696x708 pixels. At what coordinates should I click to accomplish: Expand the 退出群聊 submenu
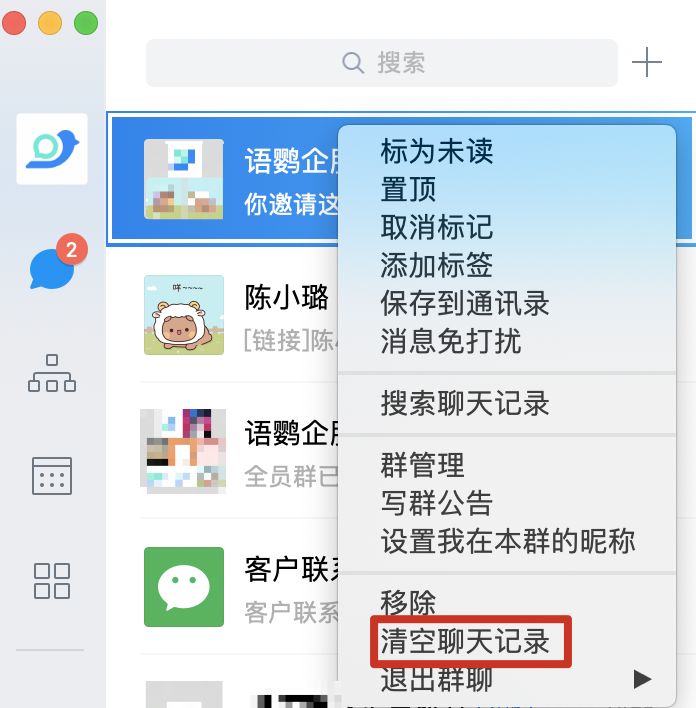click(x=437, y=680)
